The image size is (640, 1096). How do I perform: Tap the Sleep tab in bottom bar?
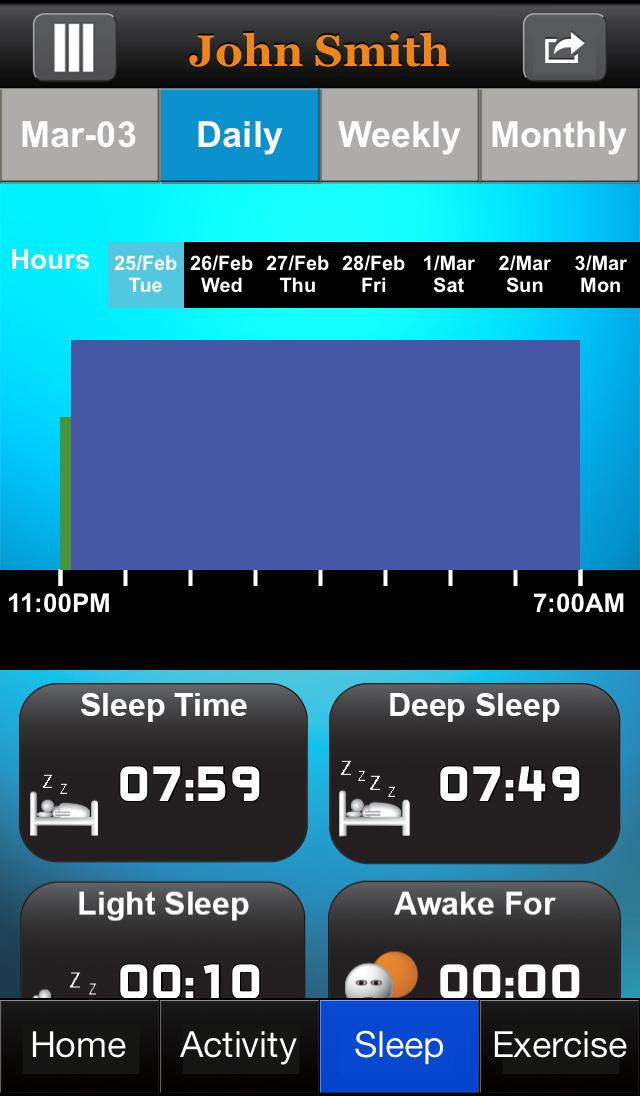point(399,1046)
